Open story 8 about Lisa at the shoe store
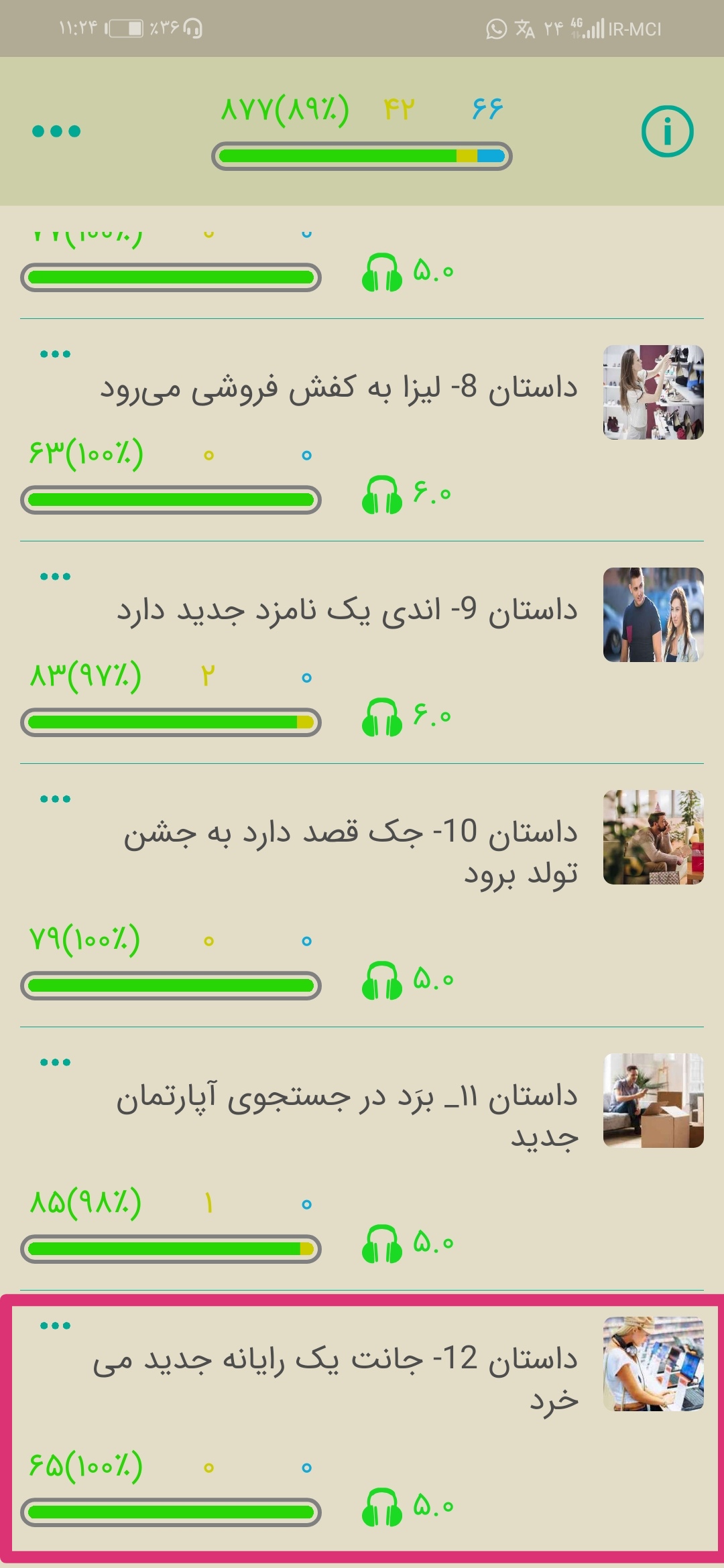Image resolution: width=724 pixels, height=1568 pixels. [339, 389]
